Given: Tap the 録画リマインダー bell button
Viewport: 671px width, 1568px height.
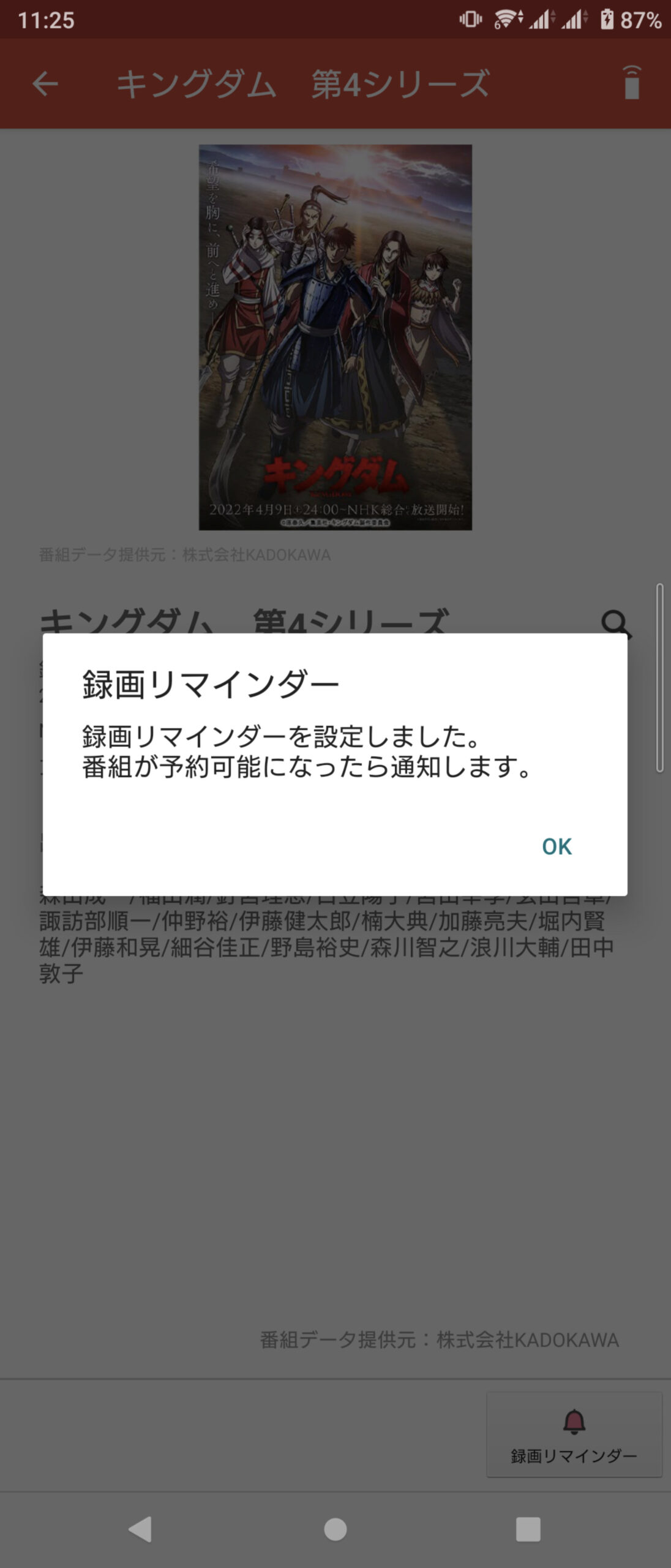Looking at the screenshot, I should click(x=574, y=1434).
